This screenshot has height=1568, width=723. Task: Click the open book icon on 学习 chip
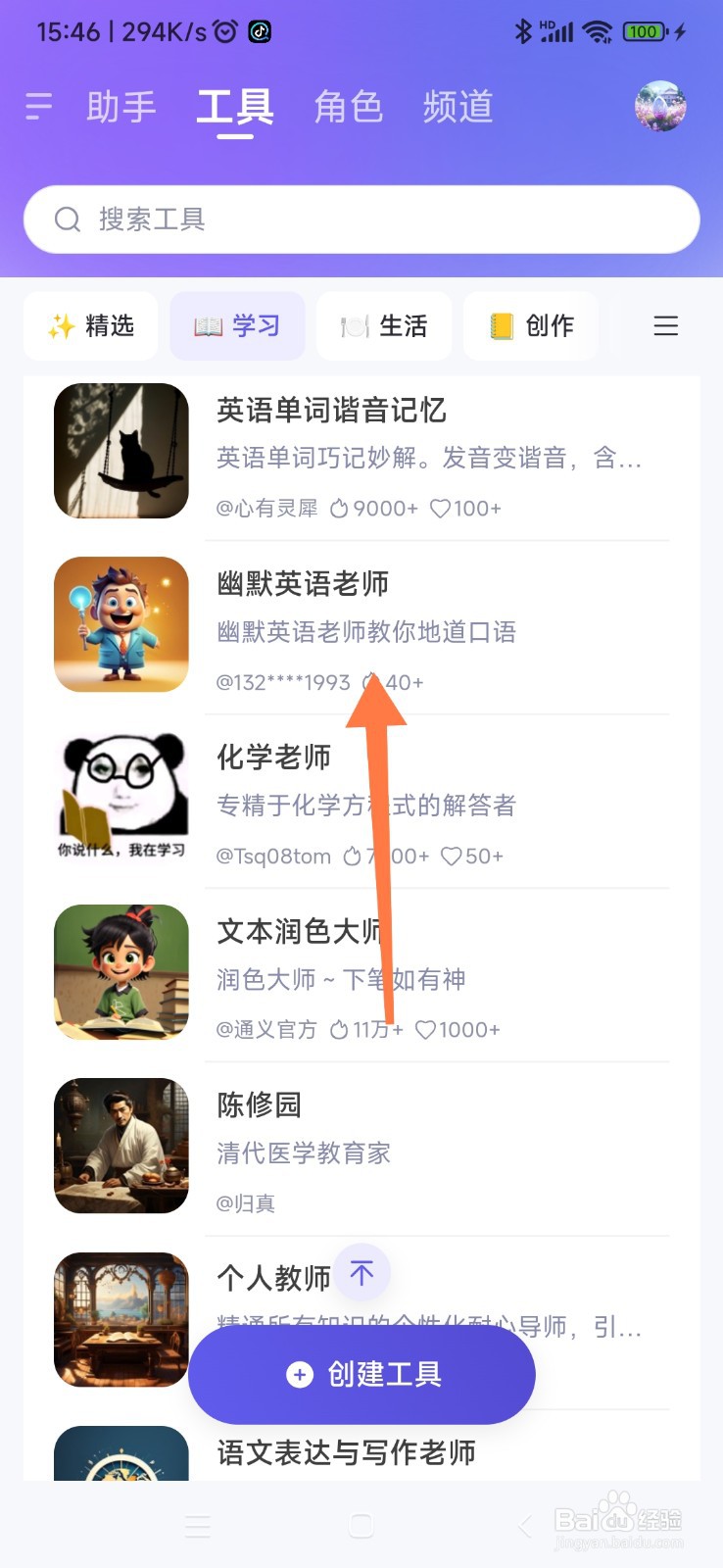pyautogui.click(x=207, y=325)
